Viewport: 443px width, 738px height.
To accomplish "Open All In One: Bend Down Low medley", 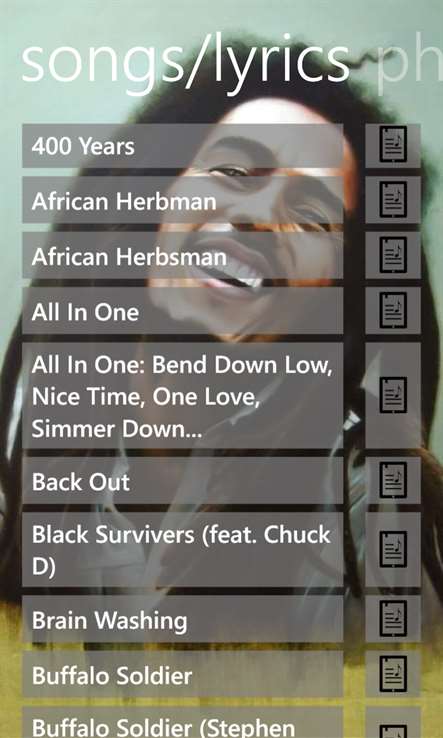I will (183, 398).
